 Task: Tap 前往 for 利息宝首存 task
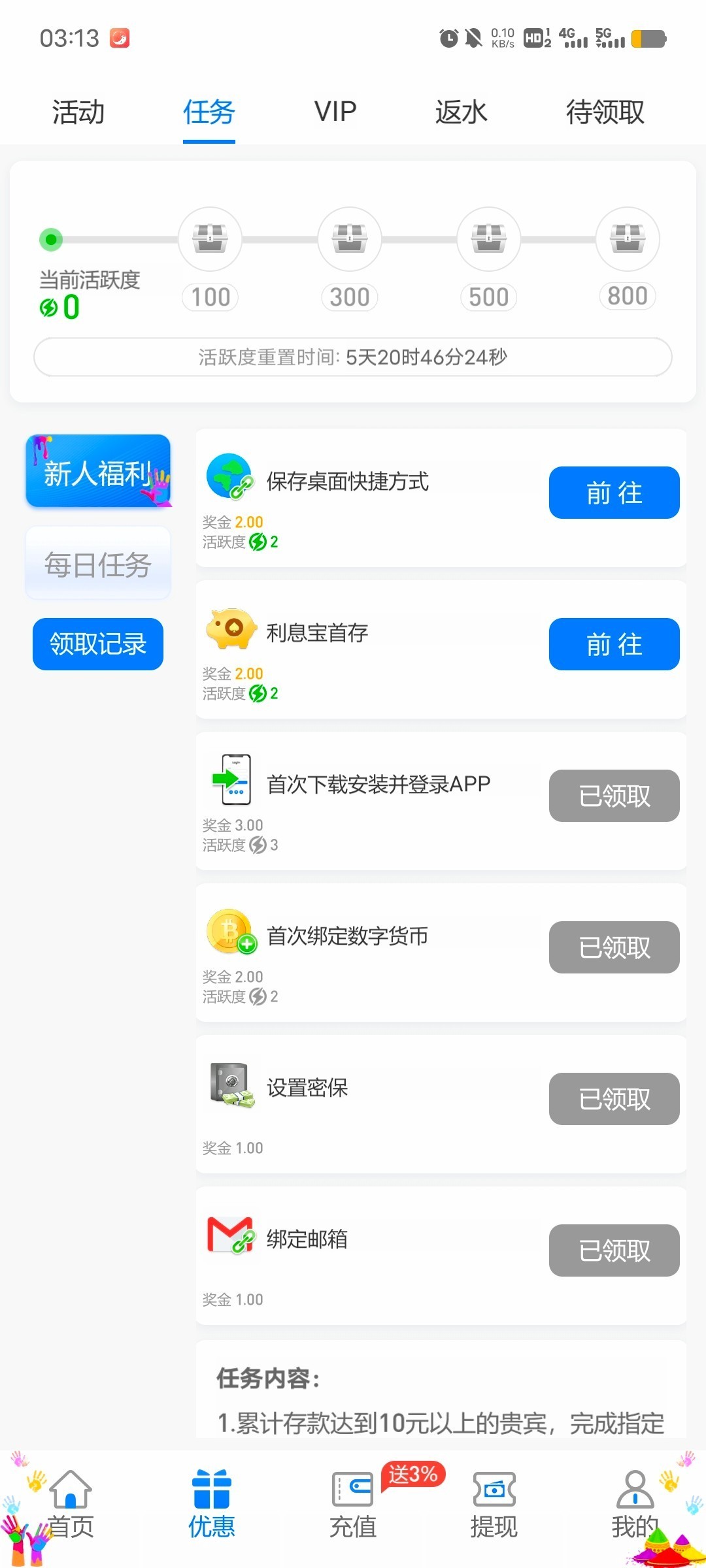click(x=614, y=644)
